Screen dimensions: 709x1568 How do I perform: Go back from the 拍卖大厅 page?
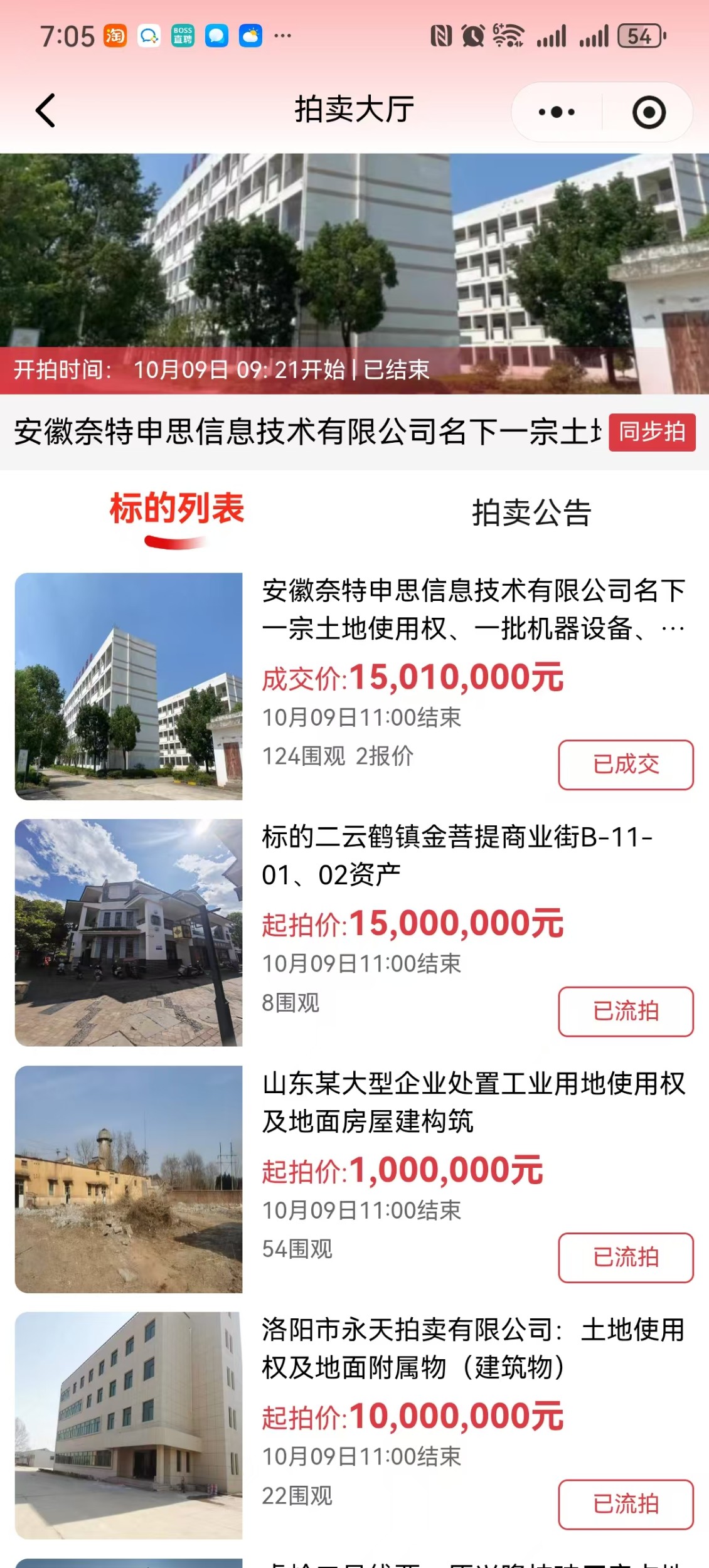click(x=45, y=110)
